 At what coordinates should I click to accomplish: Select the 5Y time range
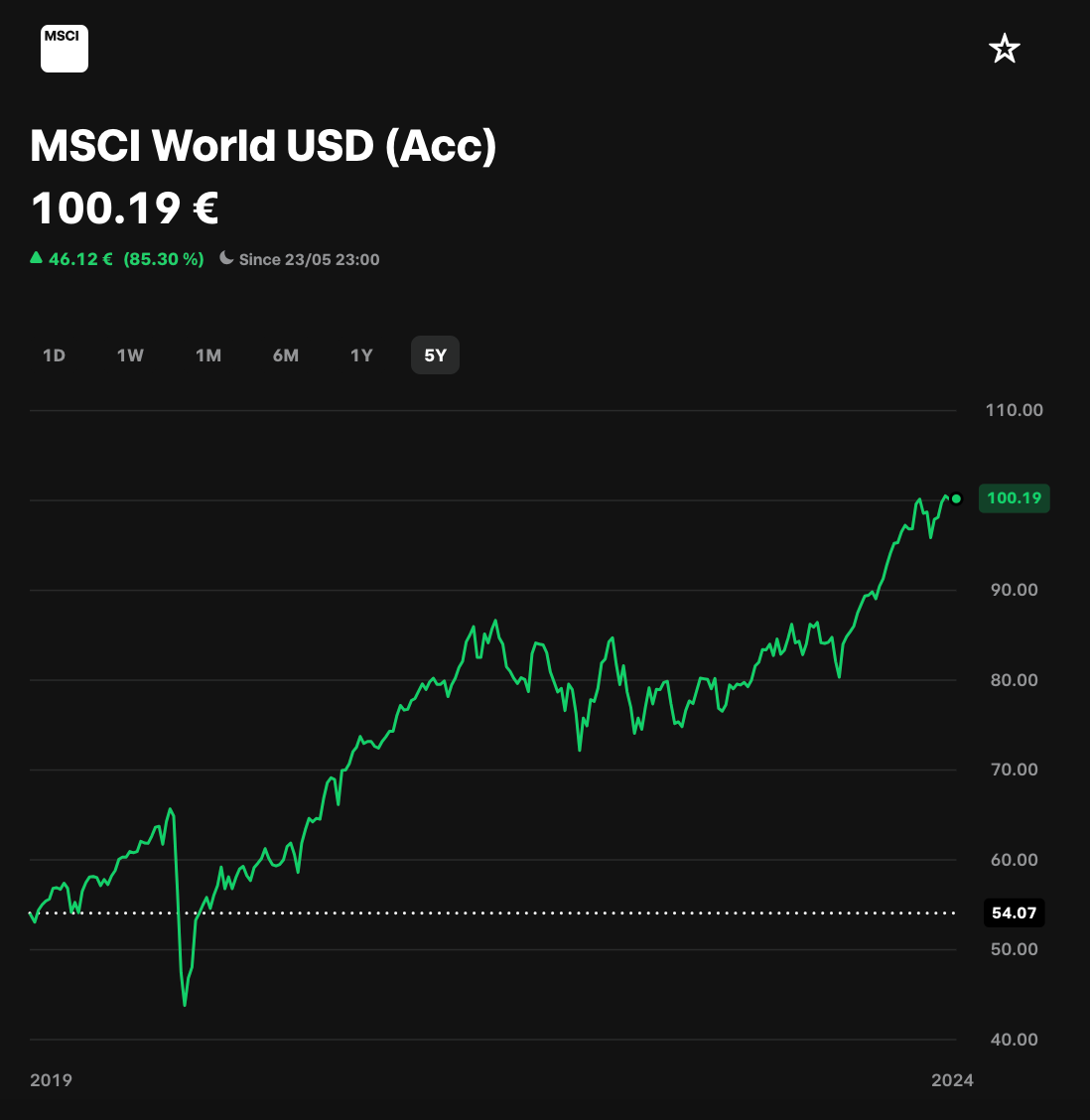tap(435, 355)
